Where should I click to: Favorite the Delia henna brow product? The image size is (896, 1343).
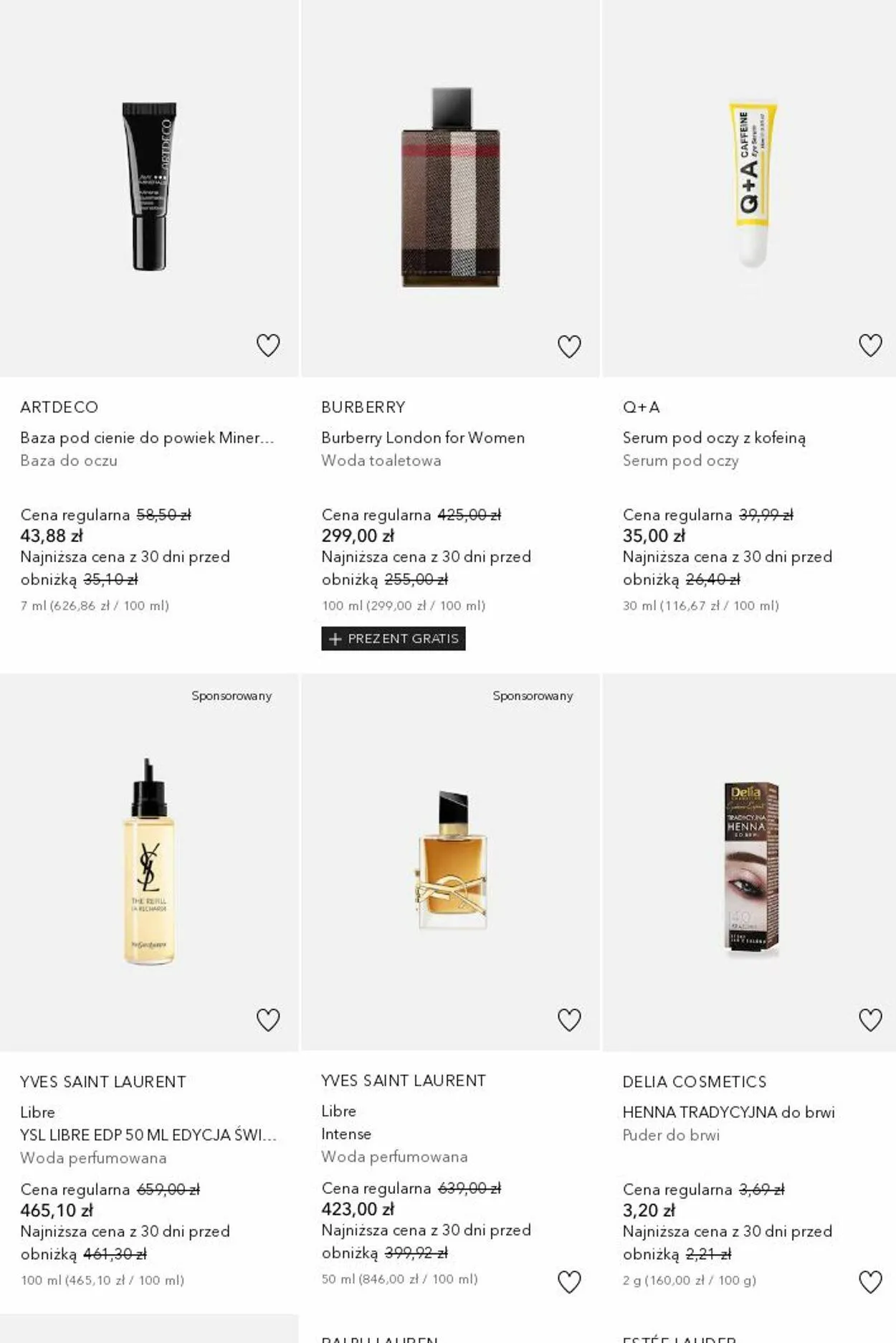point(870,1020)
